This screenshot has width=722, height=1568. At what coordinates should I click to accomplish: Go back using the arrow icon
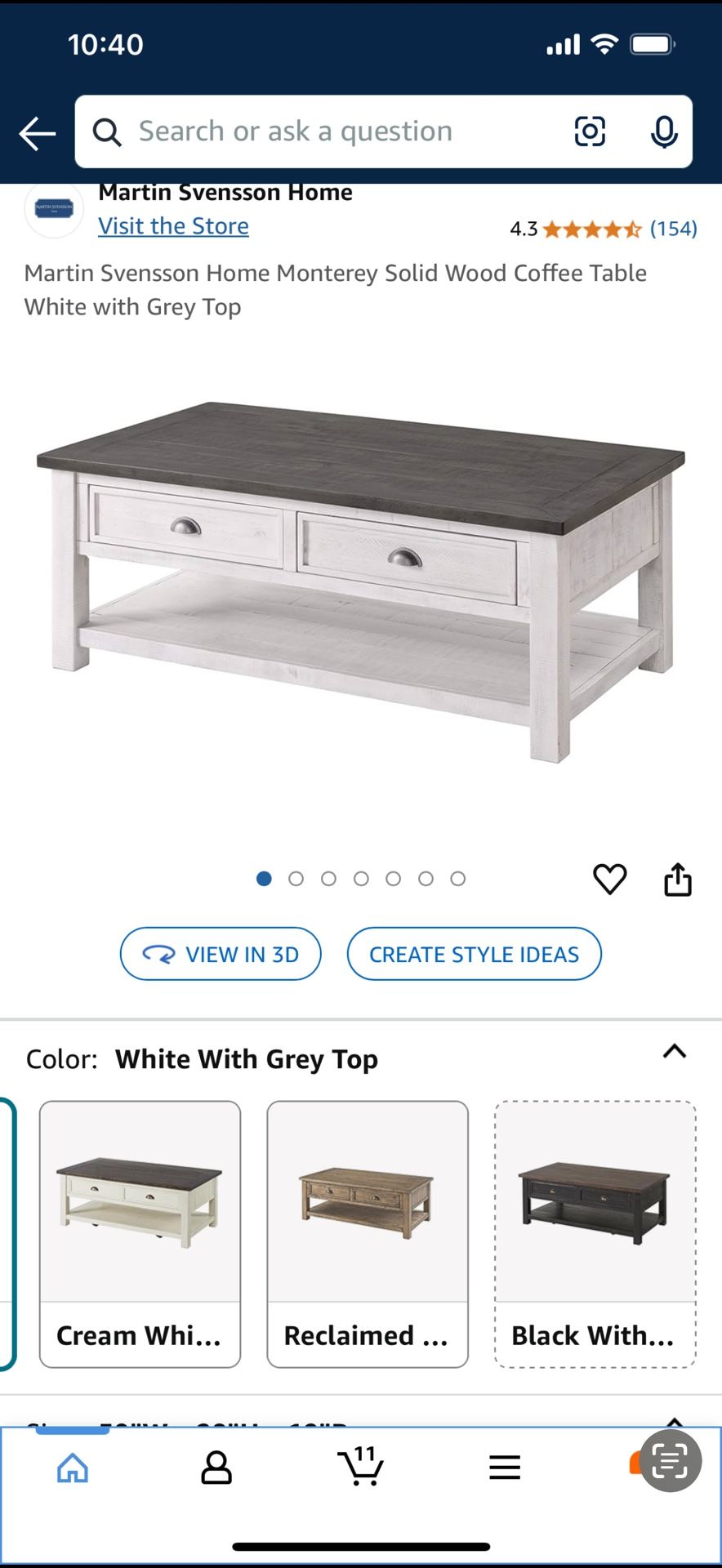37,133
